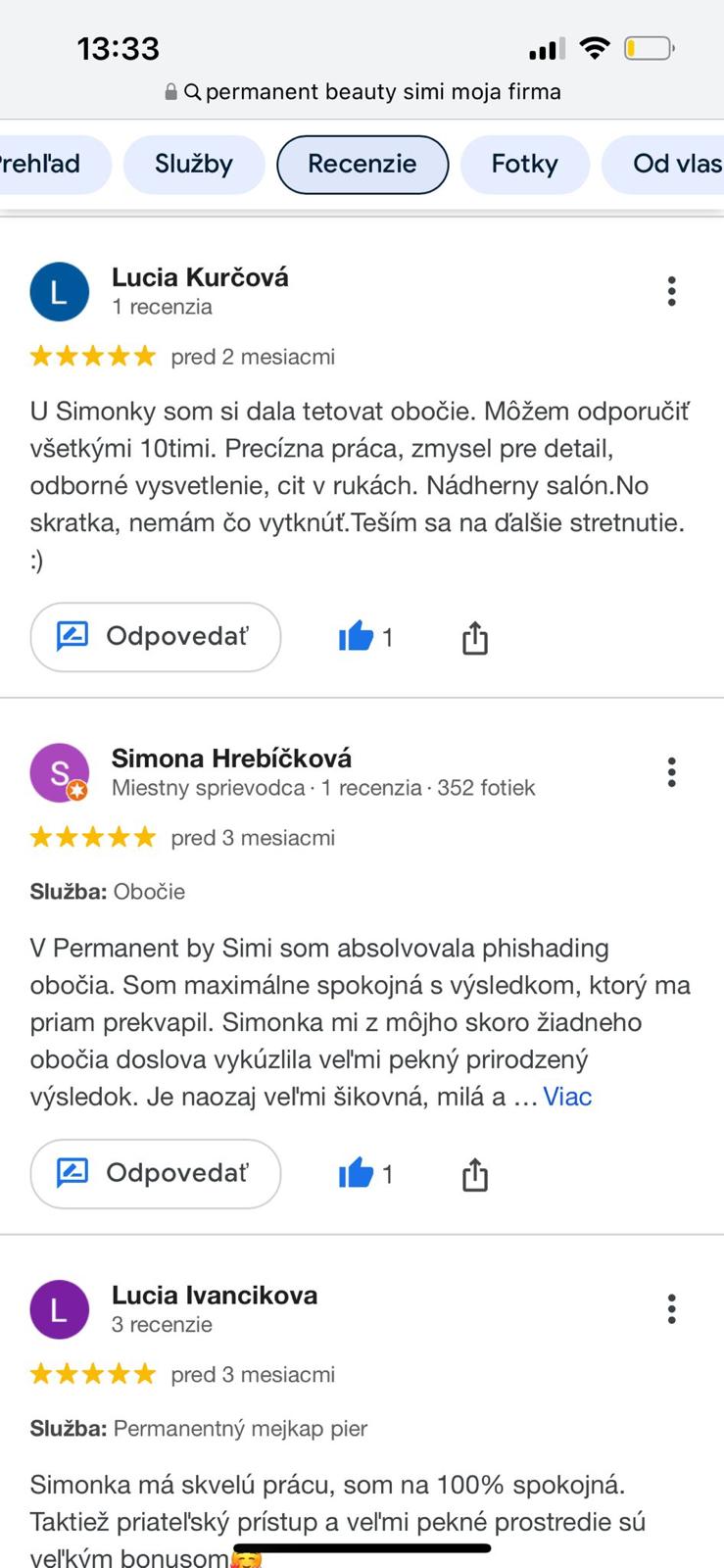Expand Simona Hrebíčková's review with Viac
The image size is (724, 1568).
tap(567, 1096)
